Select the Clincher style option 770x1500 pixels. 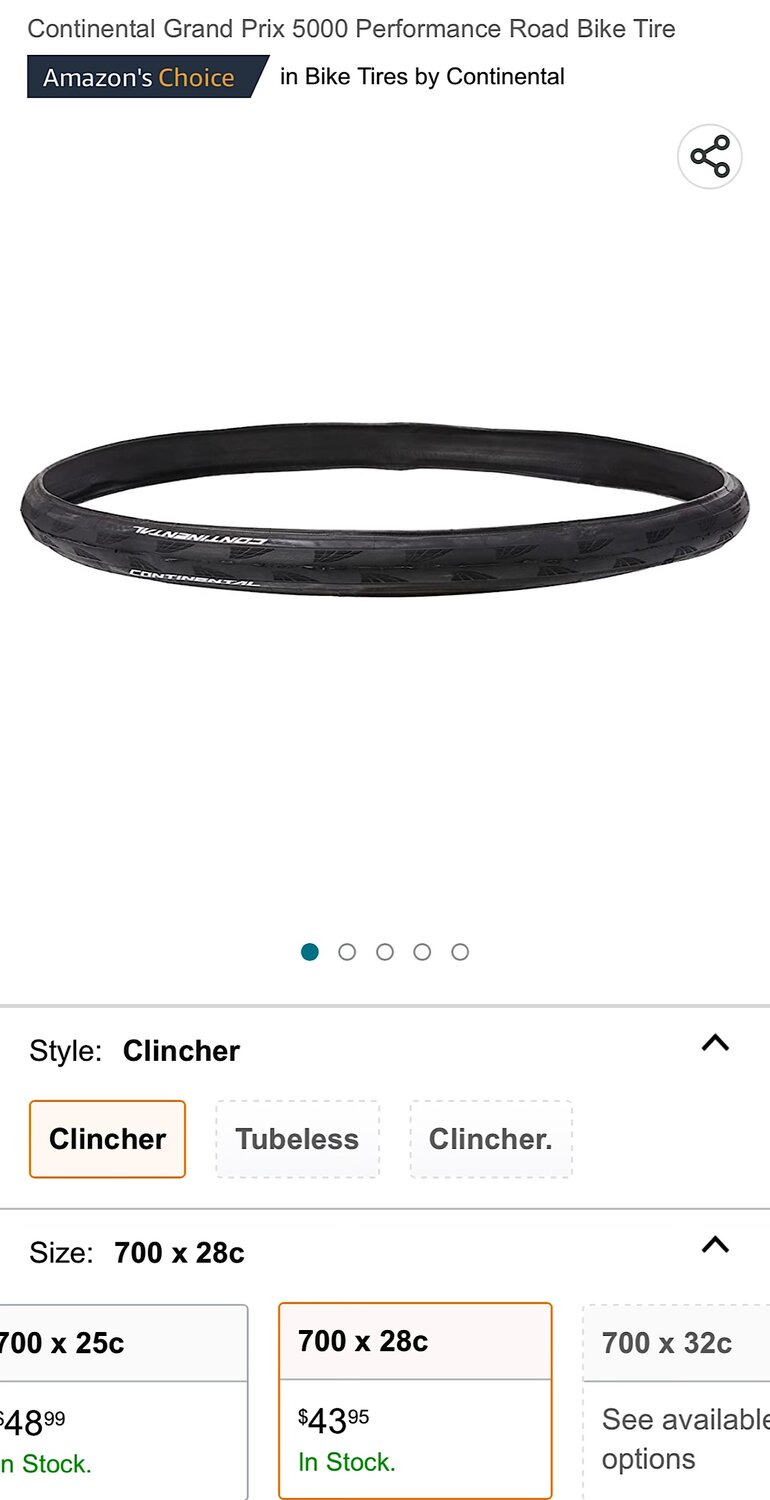point(108,1139)
